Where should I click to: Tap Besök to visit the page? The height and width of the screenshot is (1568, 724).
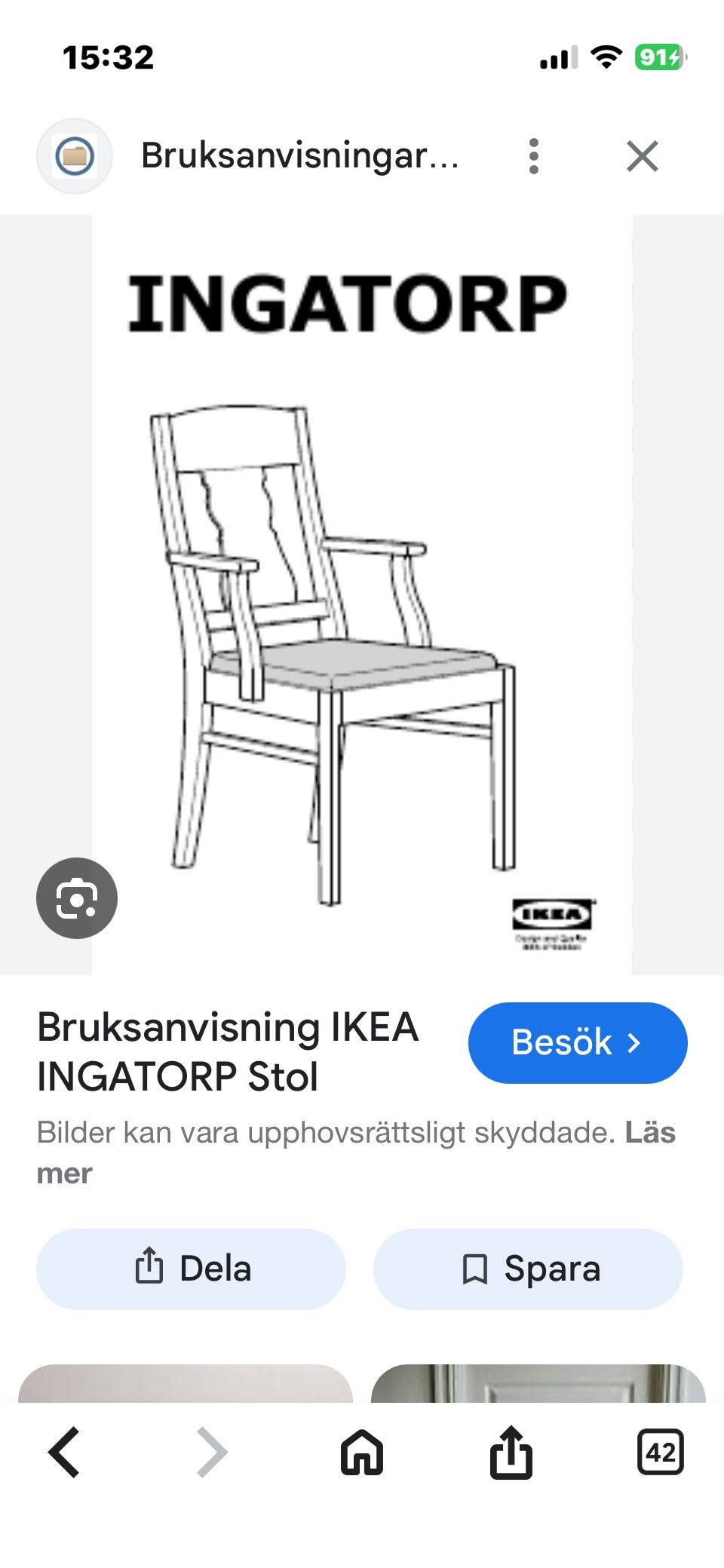click(x=577, y=1042)
